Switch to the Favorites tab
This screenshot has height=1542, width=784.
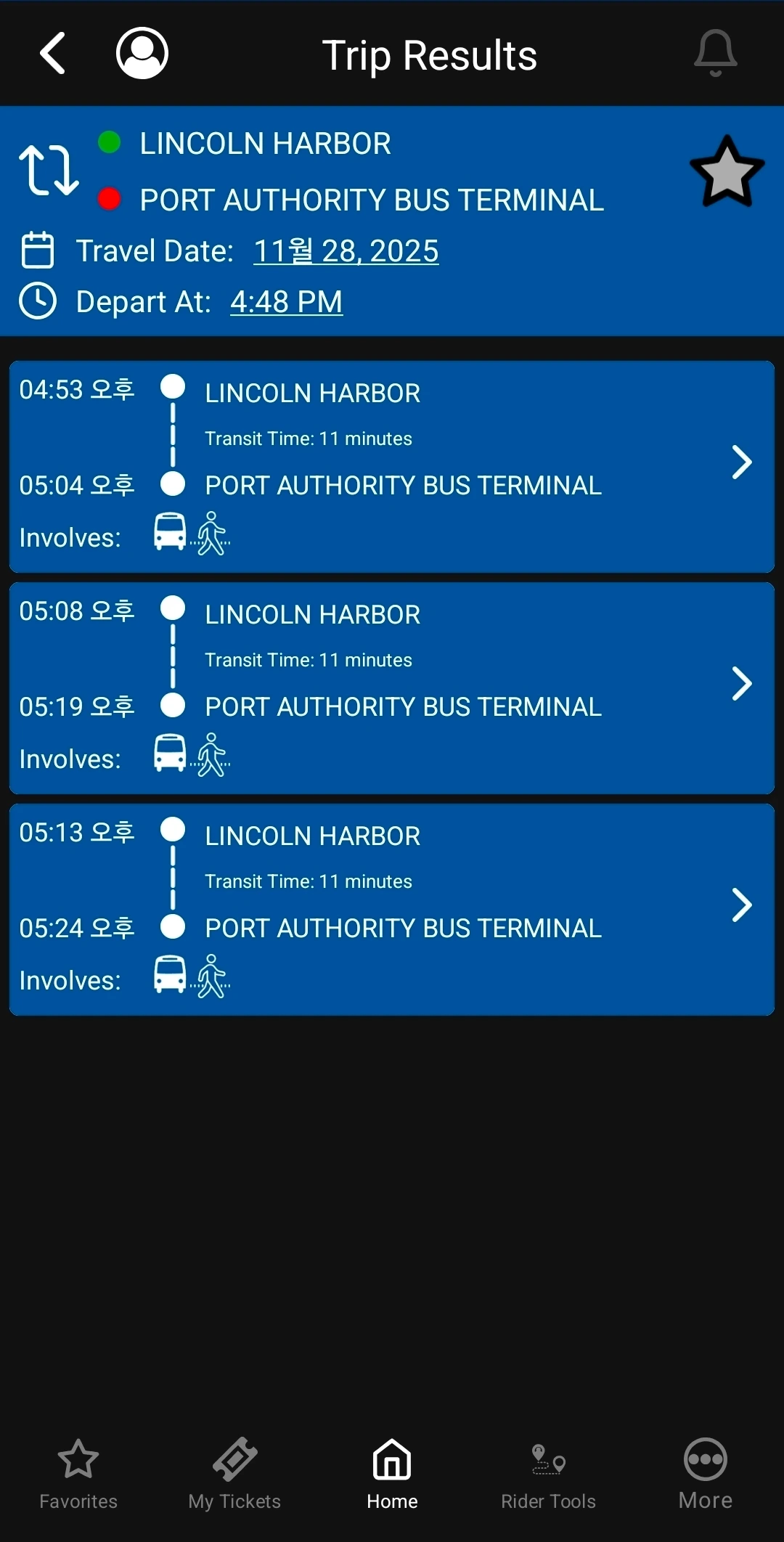78,1474
